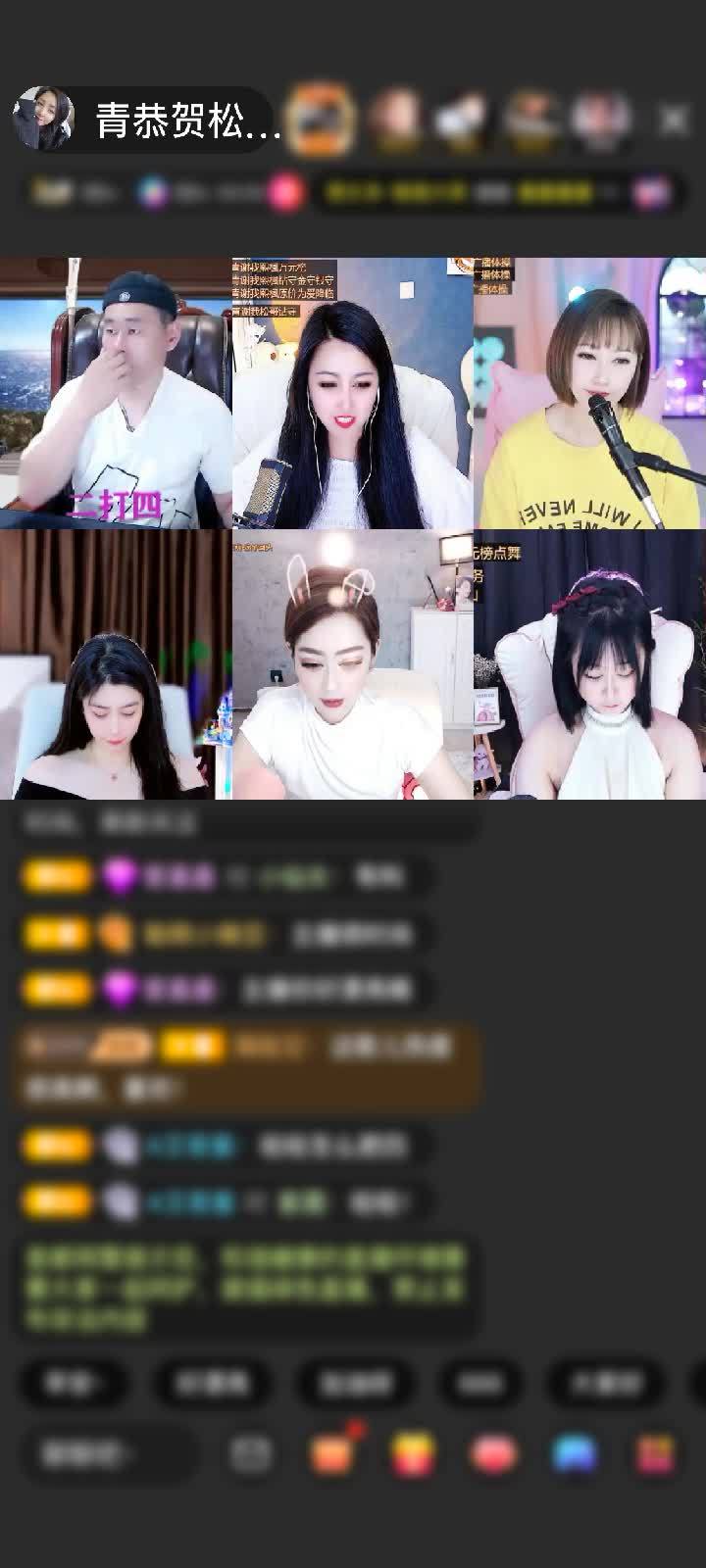Open the tile of the woman with white earphones

(x=352, y=392)
